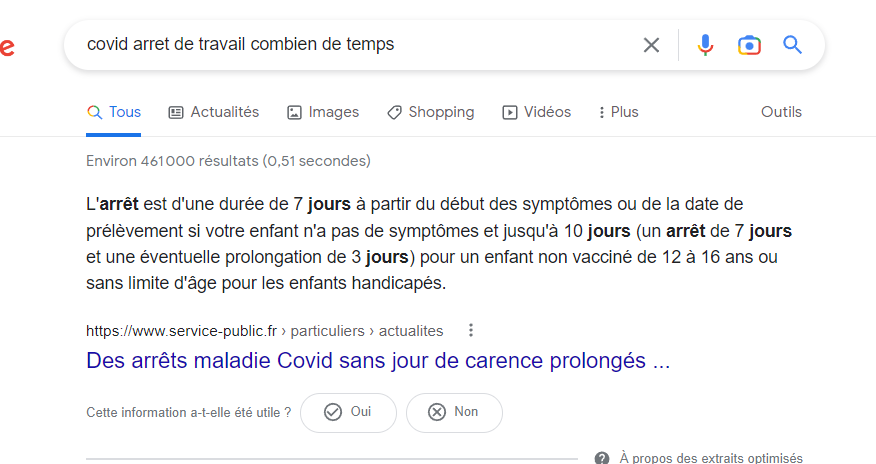Image resolution: width=876 pixels, height=464 pixels.
Task: Open the service-public.fr result options menu
Action: click(471, 331)
